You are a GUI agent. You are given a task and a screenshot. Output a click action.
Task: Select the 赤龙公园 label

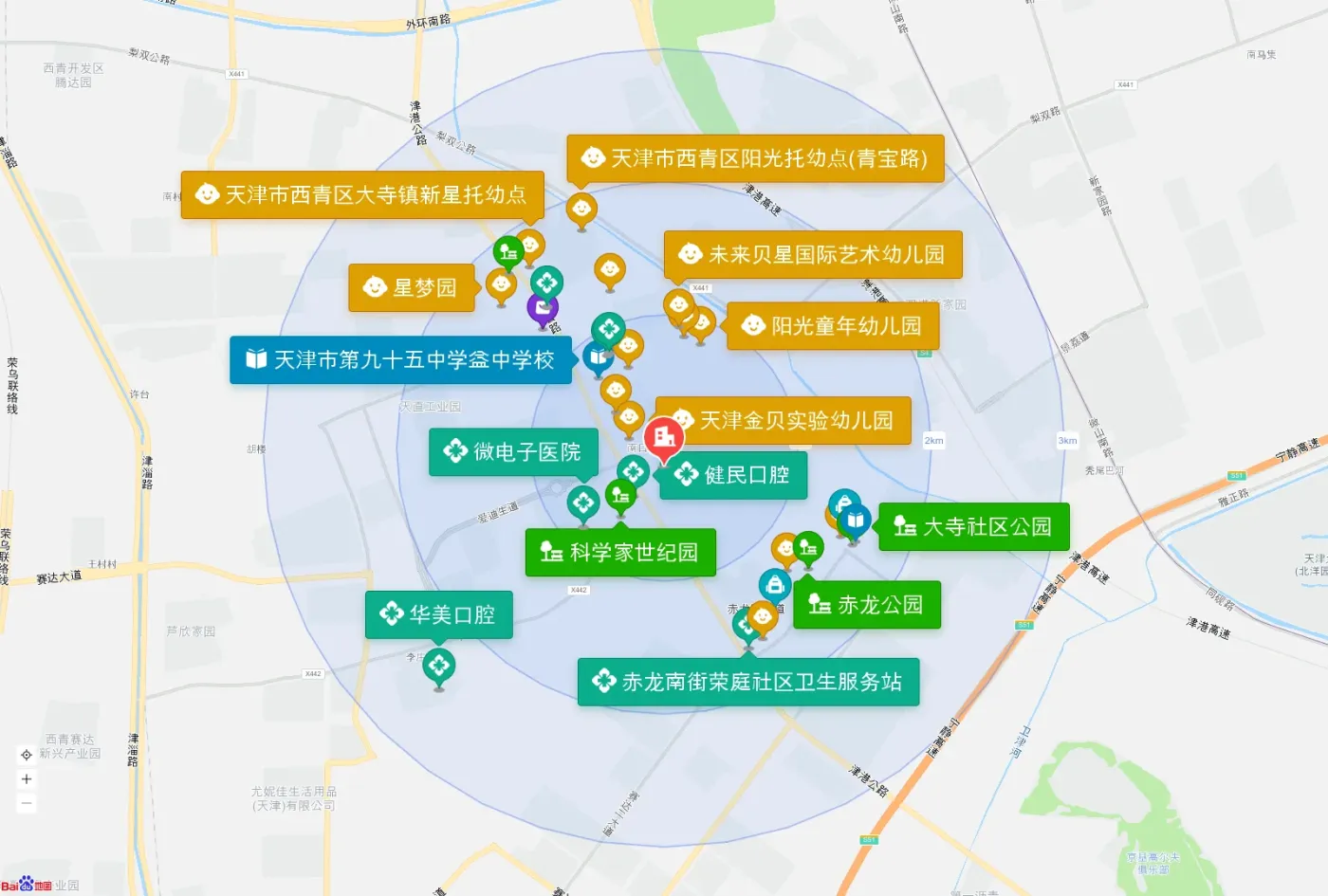pos(866,605)
